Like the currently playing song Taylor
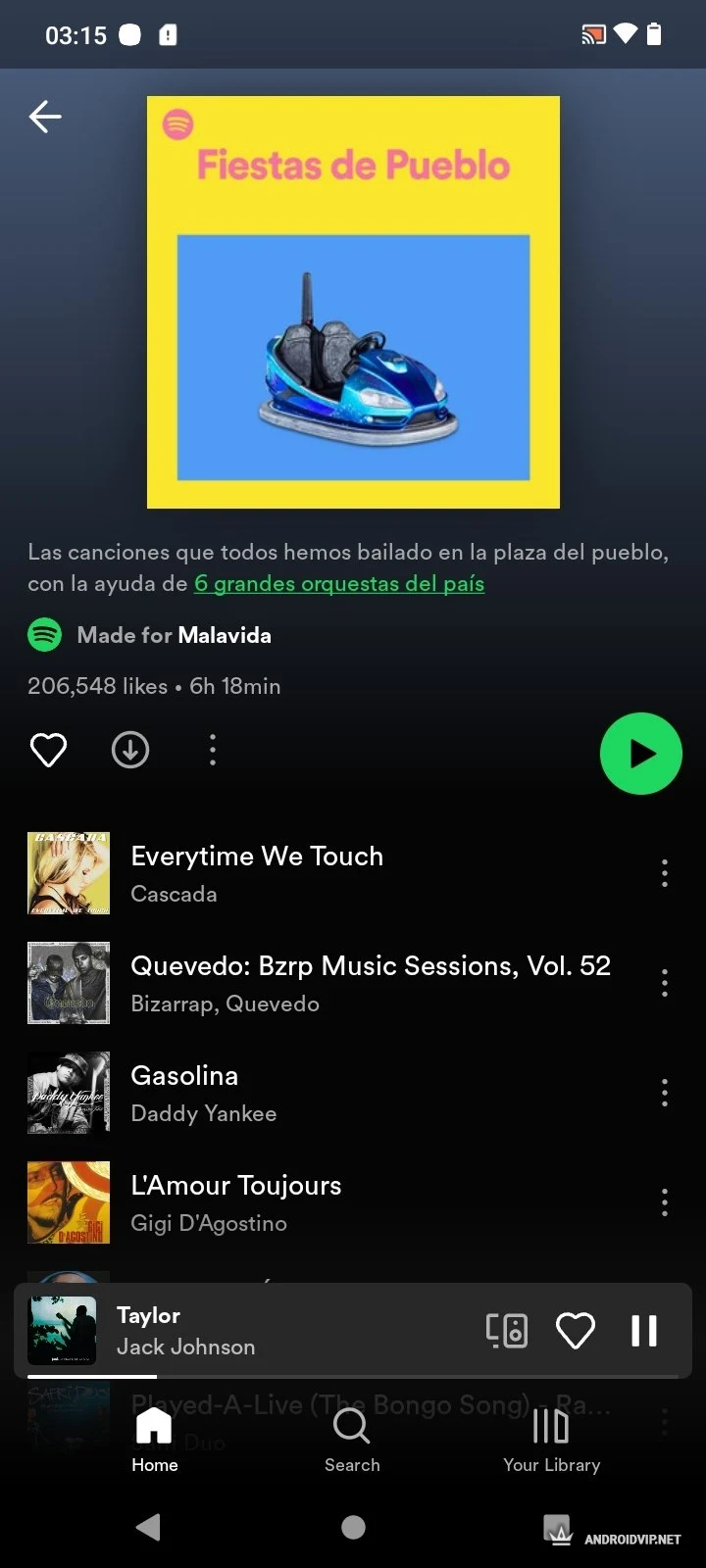This screenshot has width=706, height=1568. (576, 1331)
